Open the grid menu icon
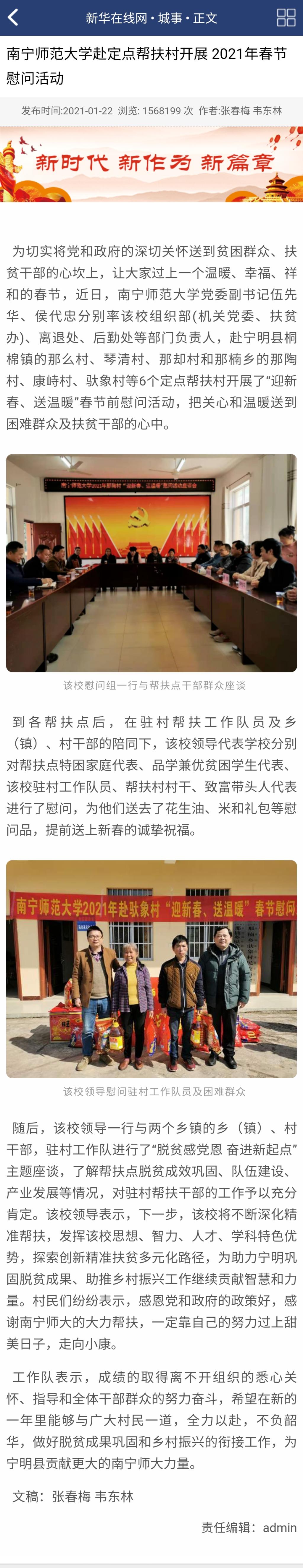This screenshot has width=303, height=1568. coord(285,18)
